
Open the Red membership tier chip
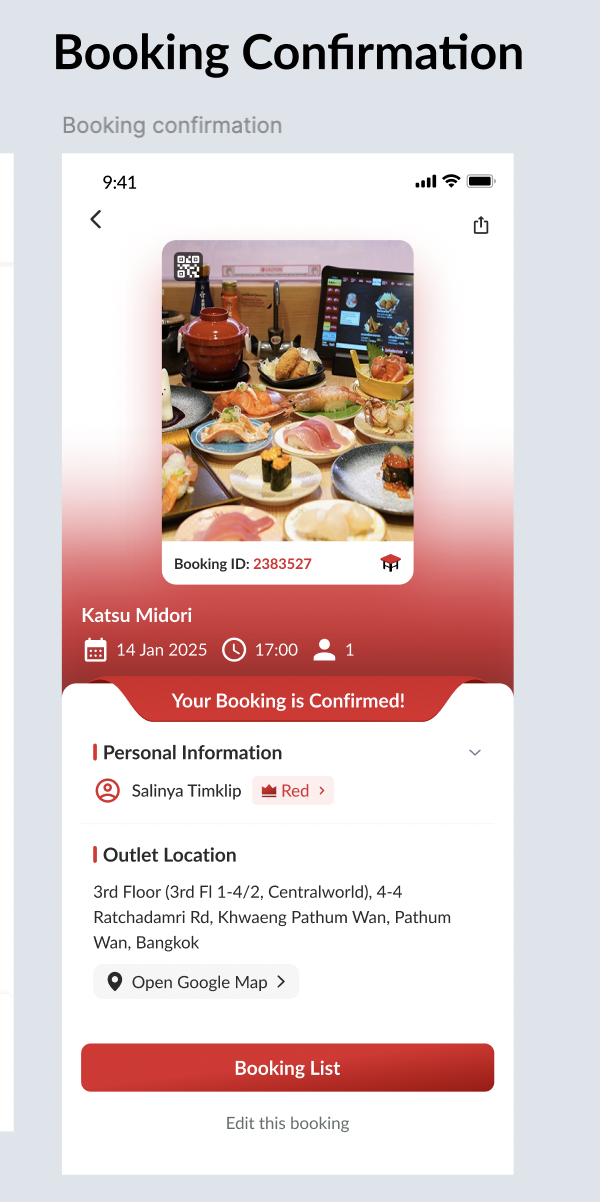coord(293,791)
